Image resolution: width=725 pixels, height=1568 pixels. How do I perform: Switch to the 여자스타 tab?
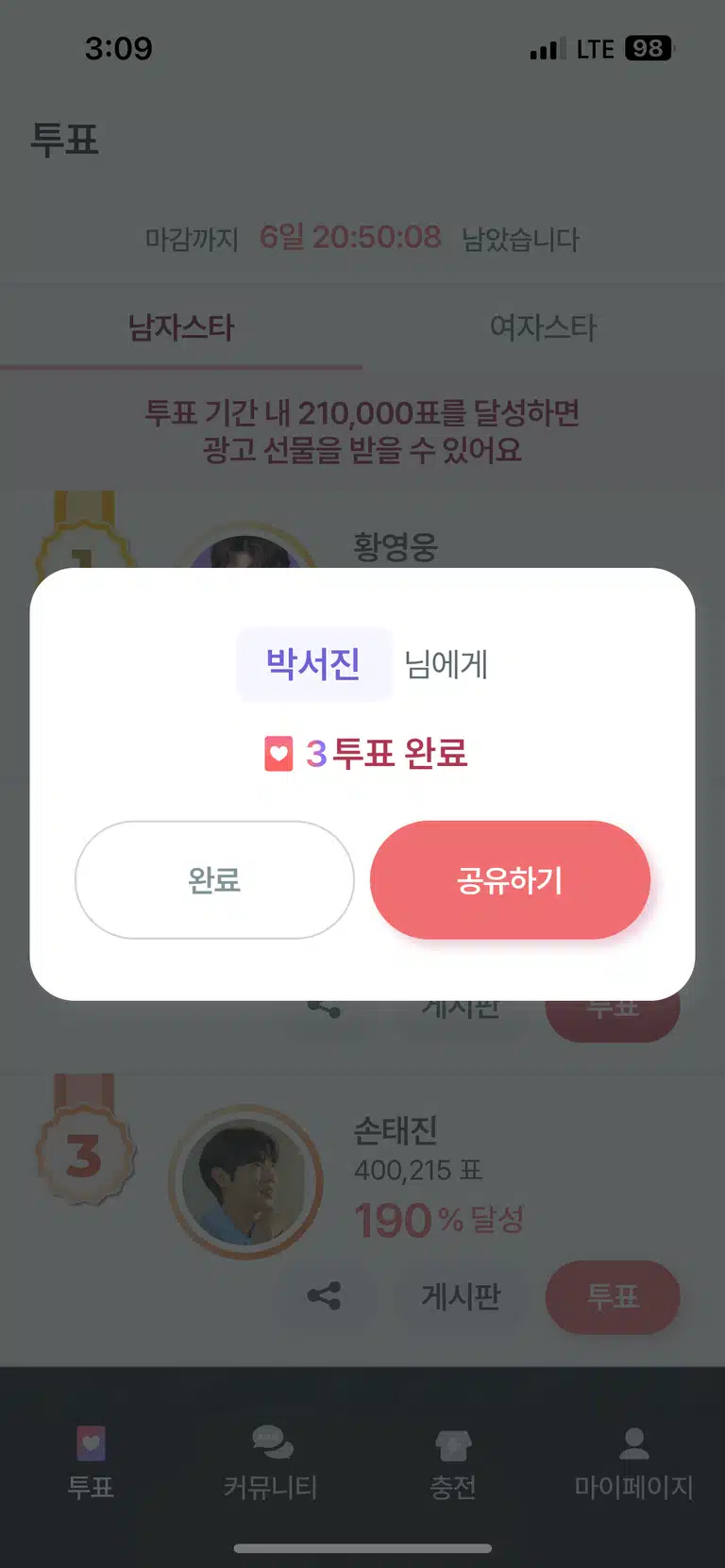pyautogui.click(x=544, y=327)
